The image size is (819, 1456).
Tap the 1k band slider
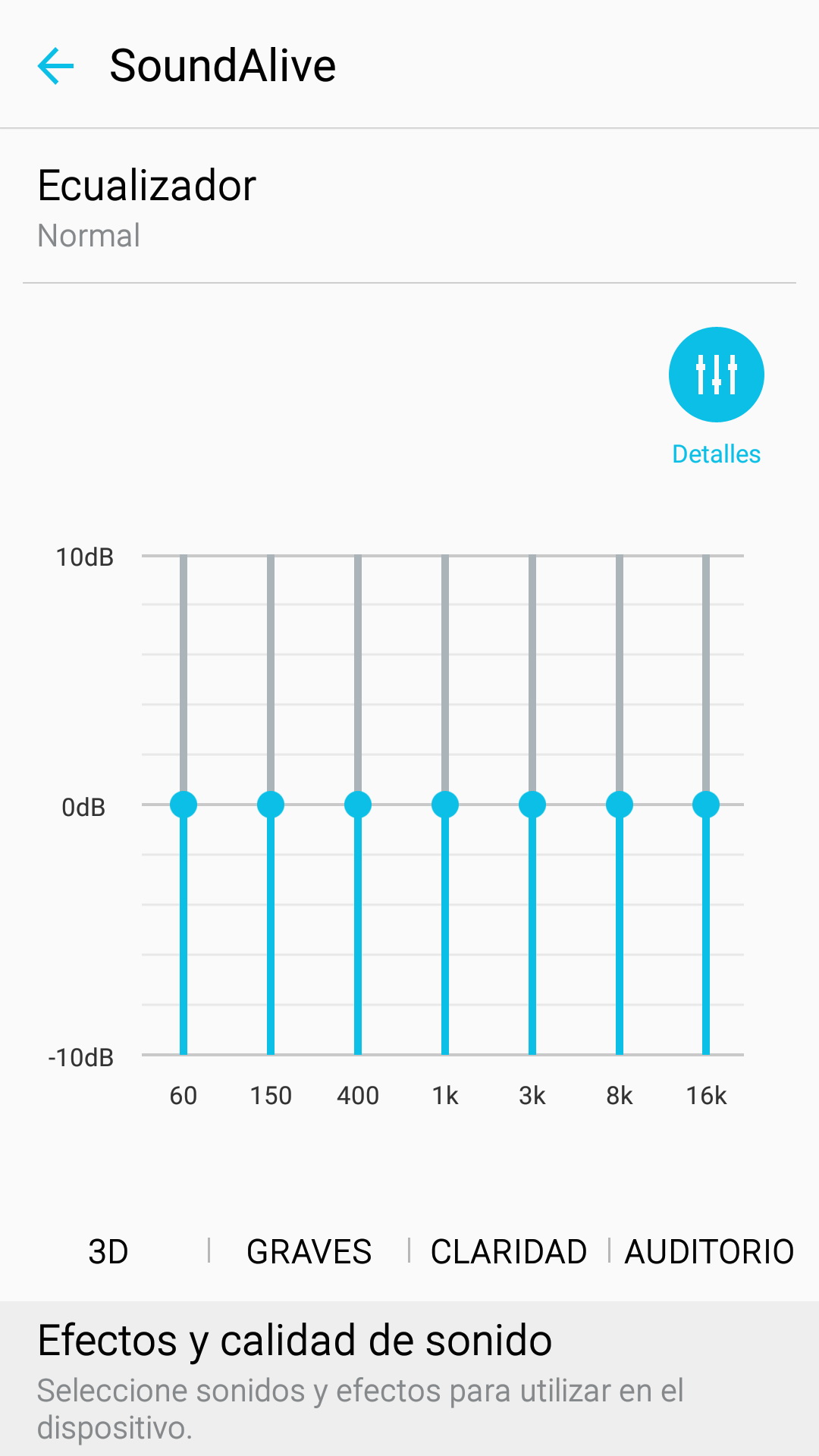[445, 804]
